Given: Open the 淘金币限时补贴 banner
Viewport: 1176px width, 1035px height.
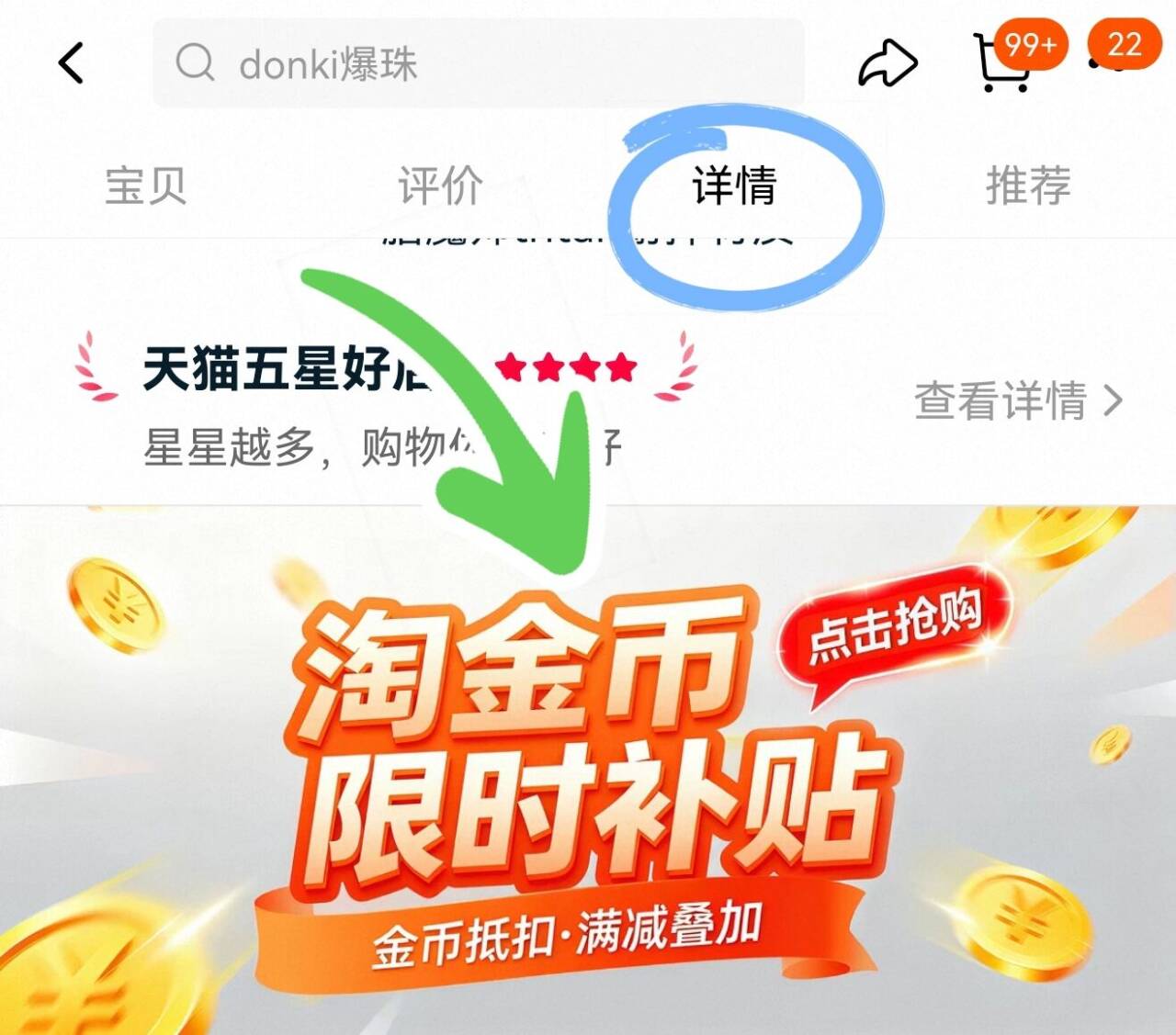Looking at the screenshot, I should (x=588, y=771).
